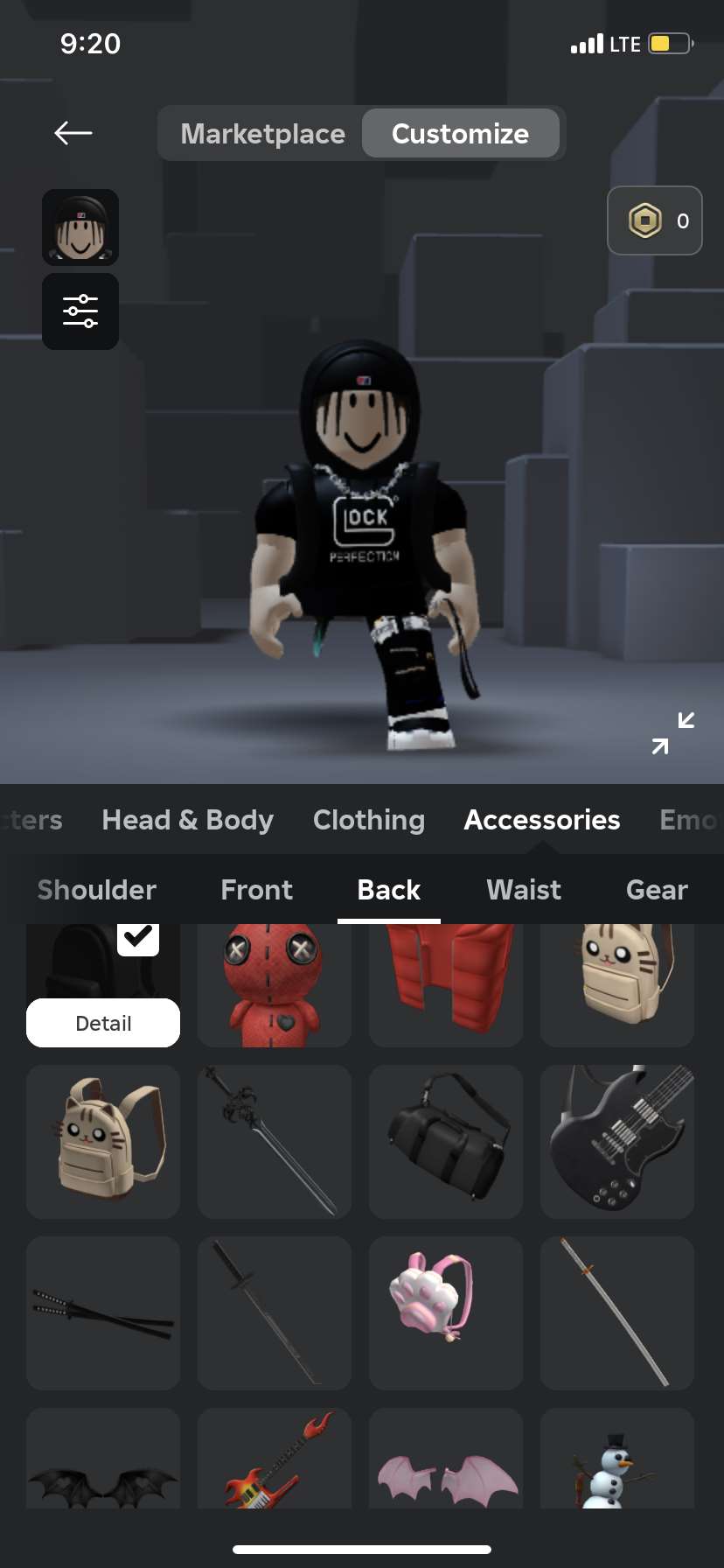Select the Front sub-tab
Image resolution: width=724 pixels, height=1568 pixels.
coord(257,890)
